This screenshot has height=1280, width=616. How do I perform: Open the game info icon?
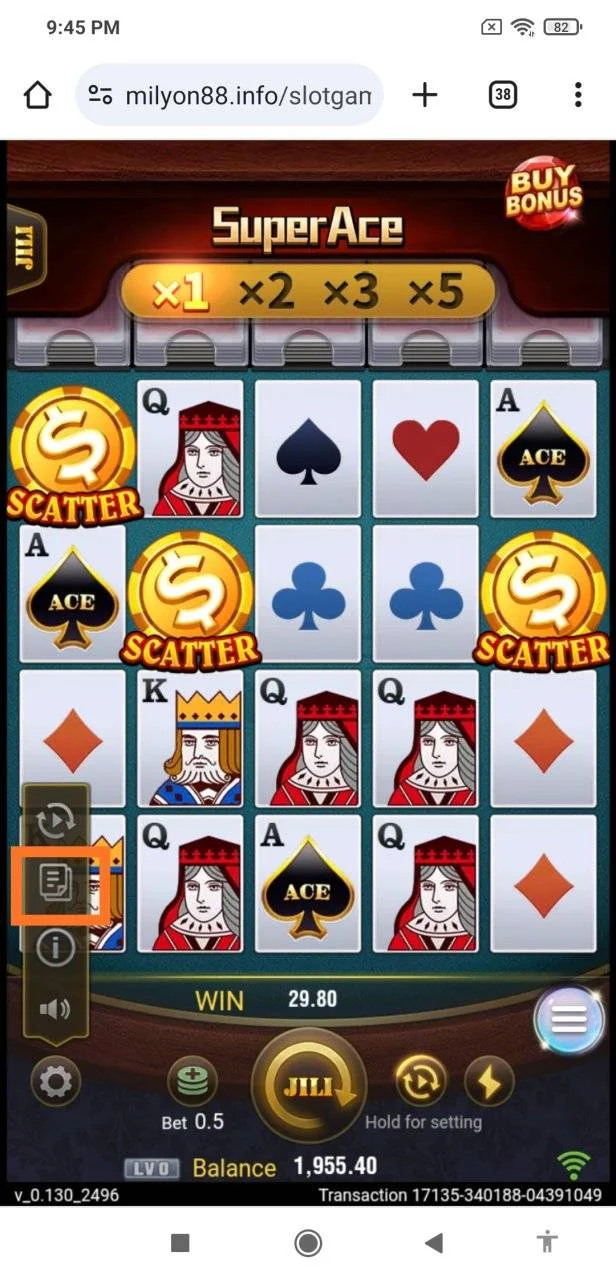(x=55, y=947)
